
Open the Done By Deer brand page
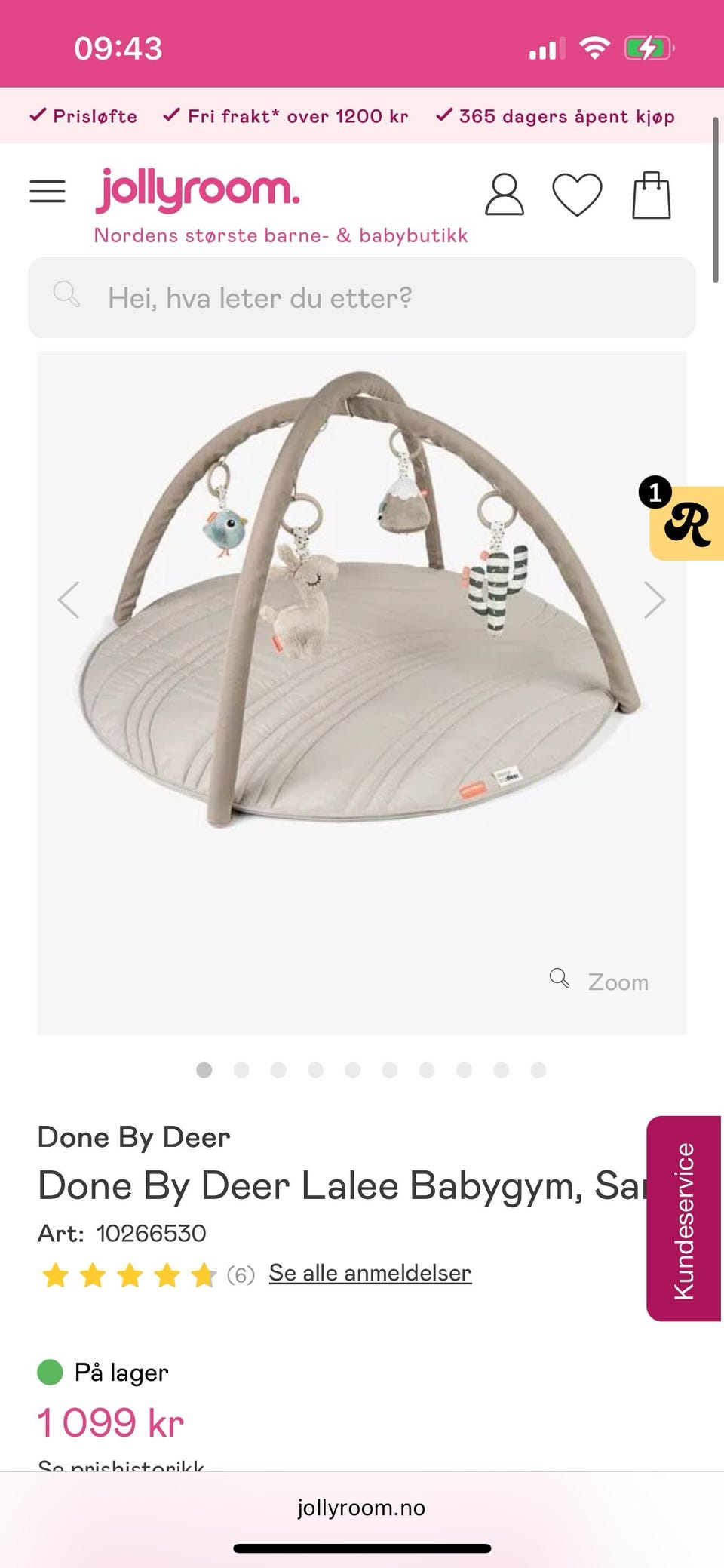(x=133, y=1136)
